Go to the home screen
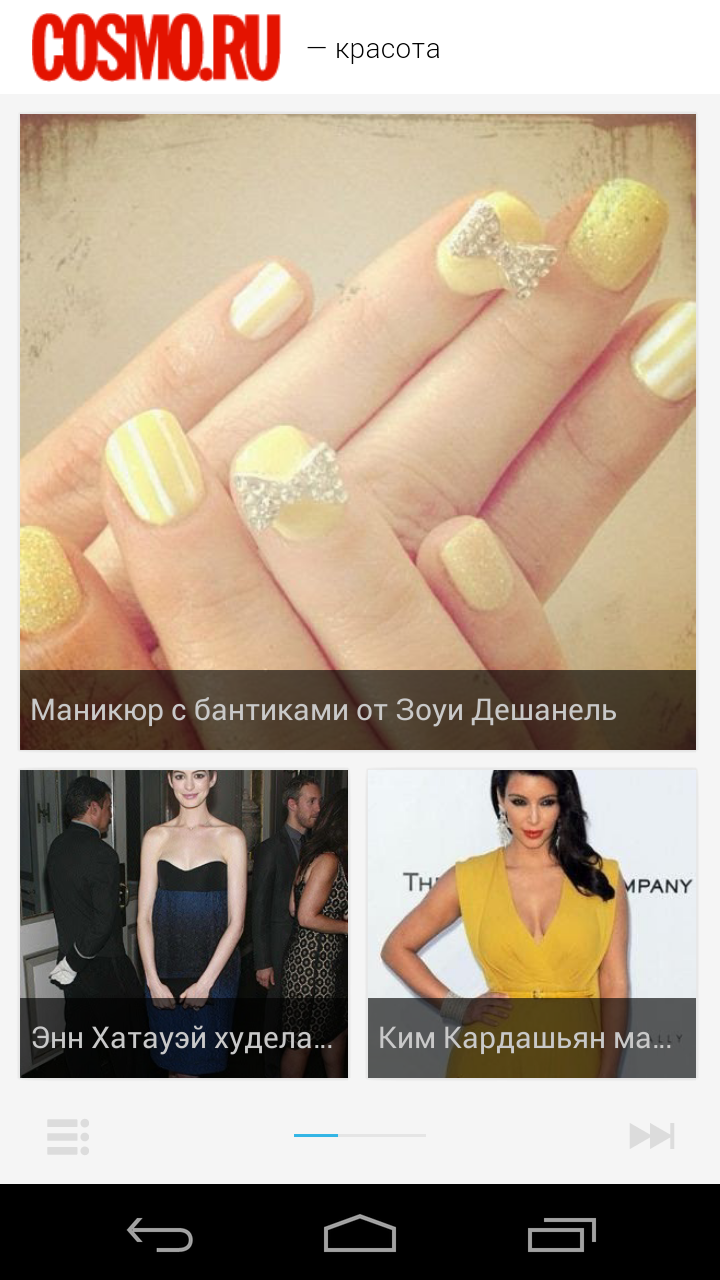This screenshot has height=1280, width=720. tap(360, 1234)
